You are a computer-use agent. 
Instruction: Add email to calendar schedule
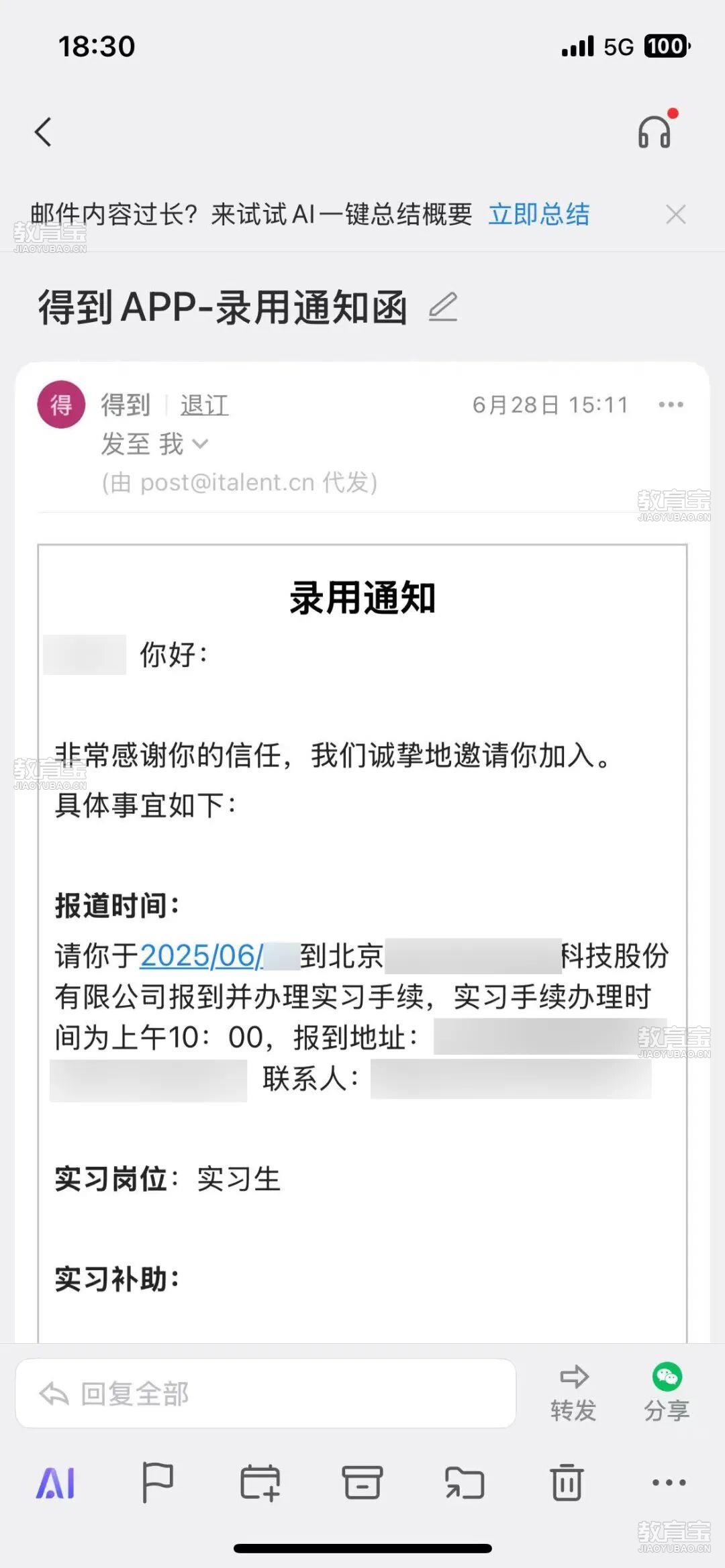pos(260,1483)
